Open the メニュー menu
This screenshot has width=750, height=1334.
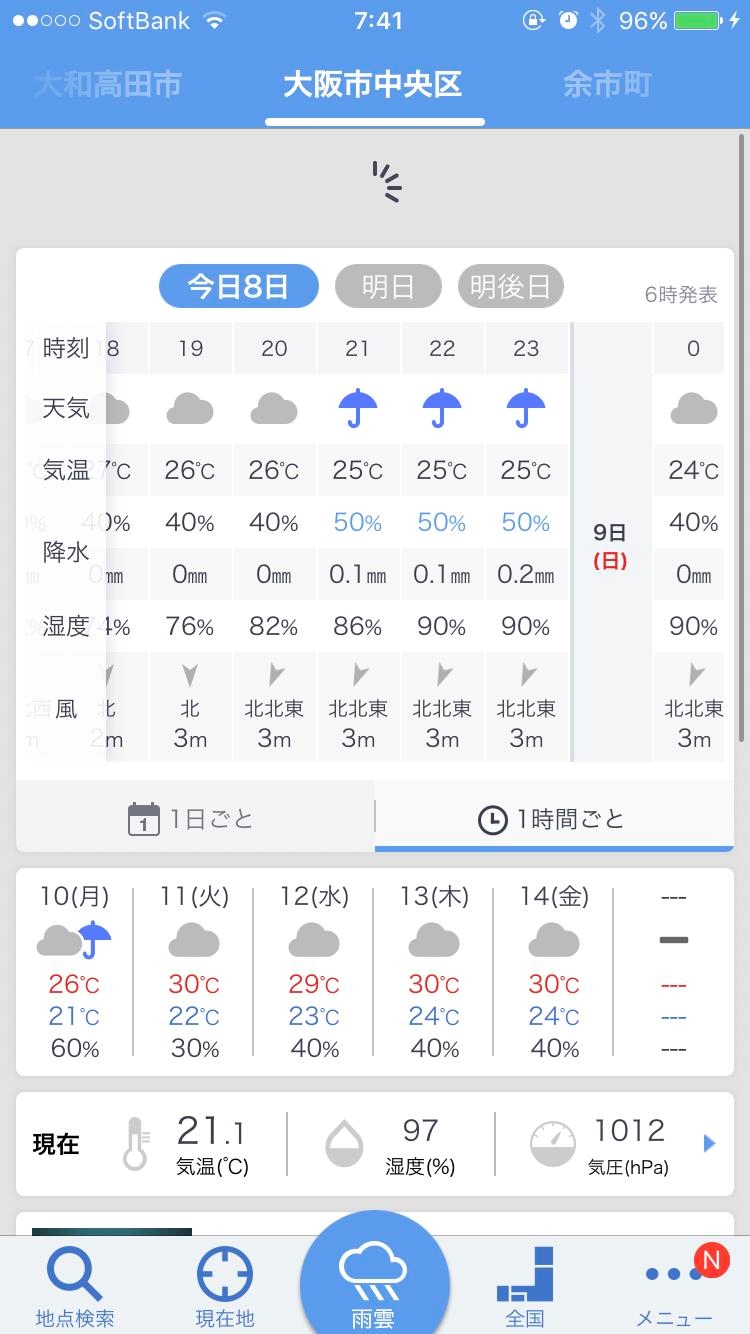tap(675, 1288)
